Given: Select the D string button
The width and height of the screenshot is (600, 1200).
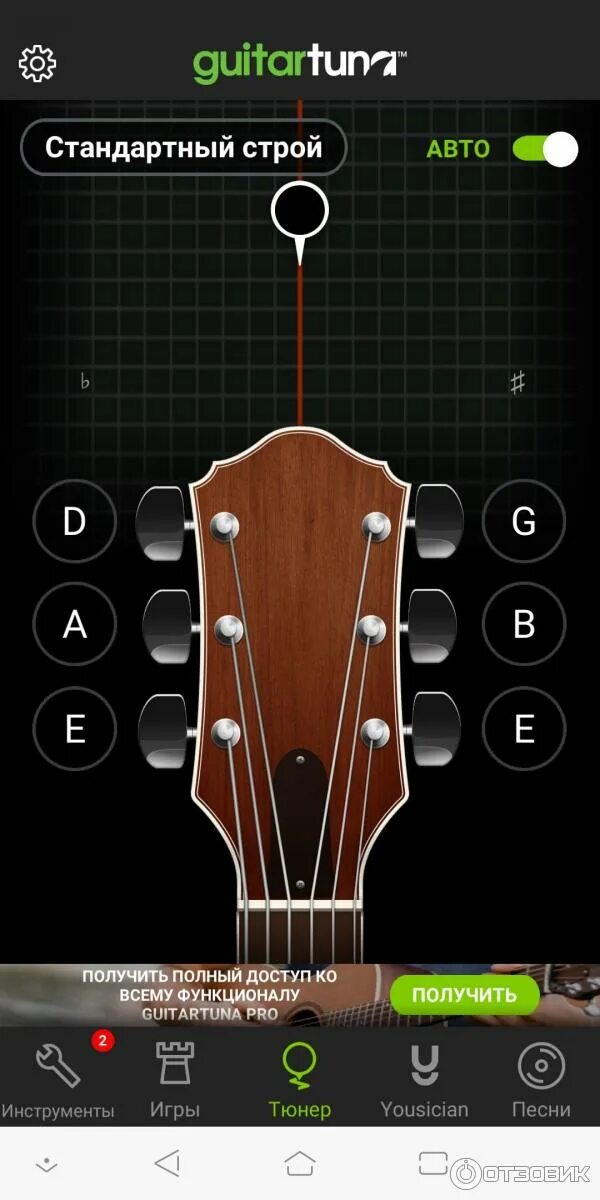Looking at the screenshot, I should pyautogui.click(x=75, y=522).
